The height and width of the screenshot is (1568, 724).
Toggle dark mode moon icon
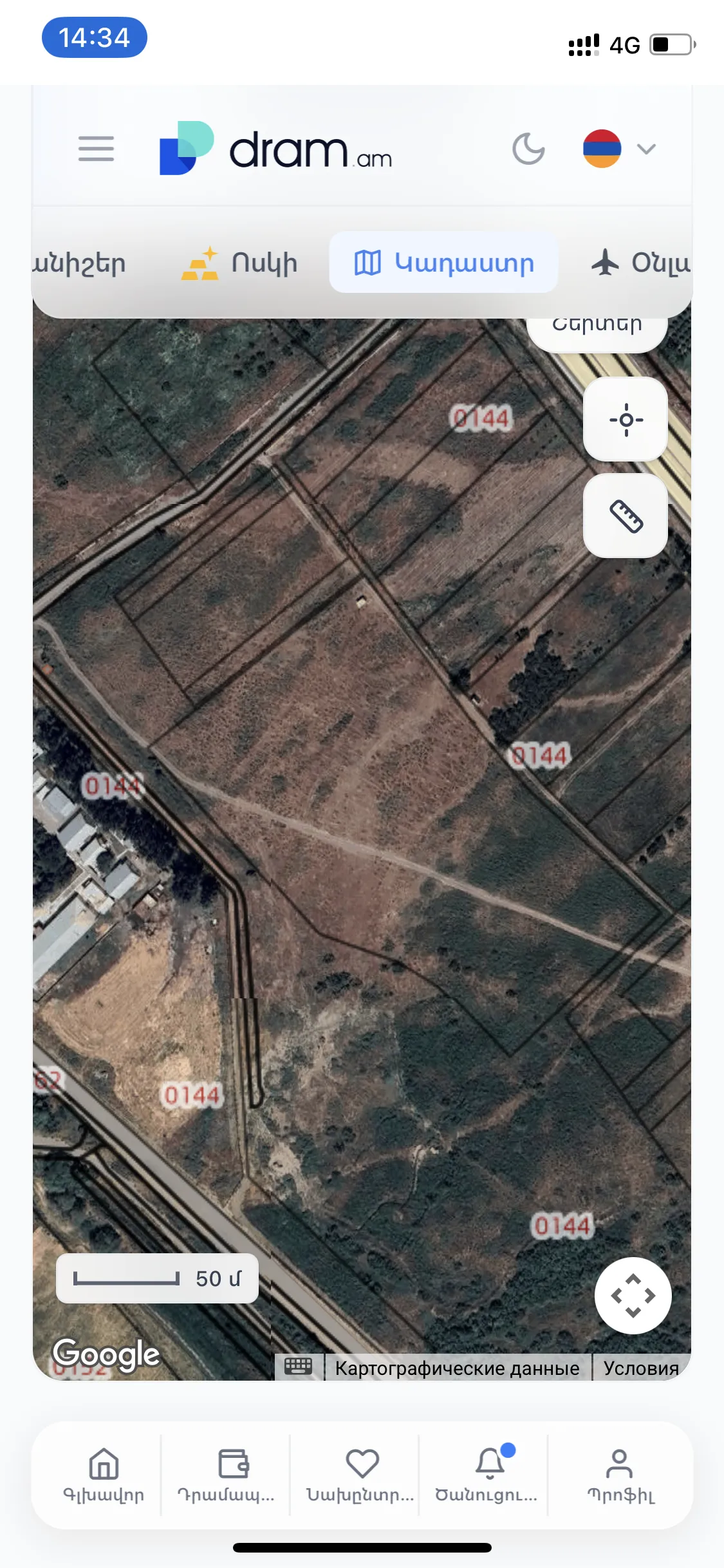[528, 149]
